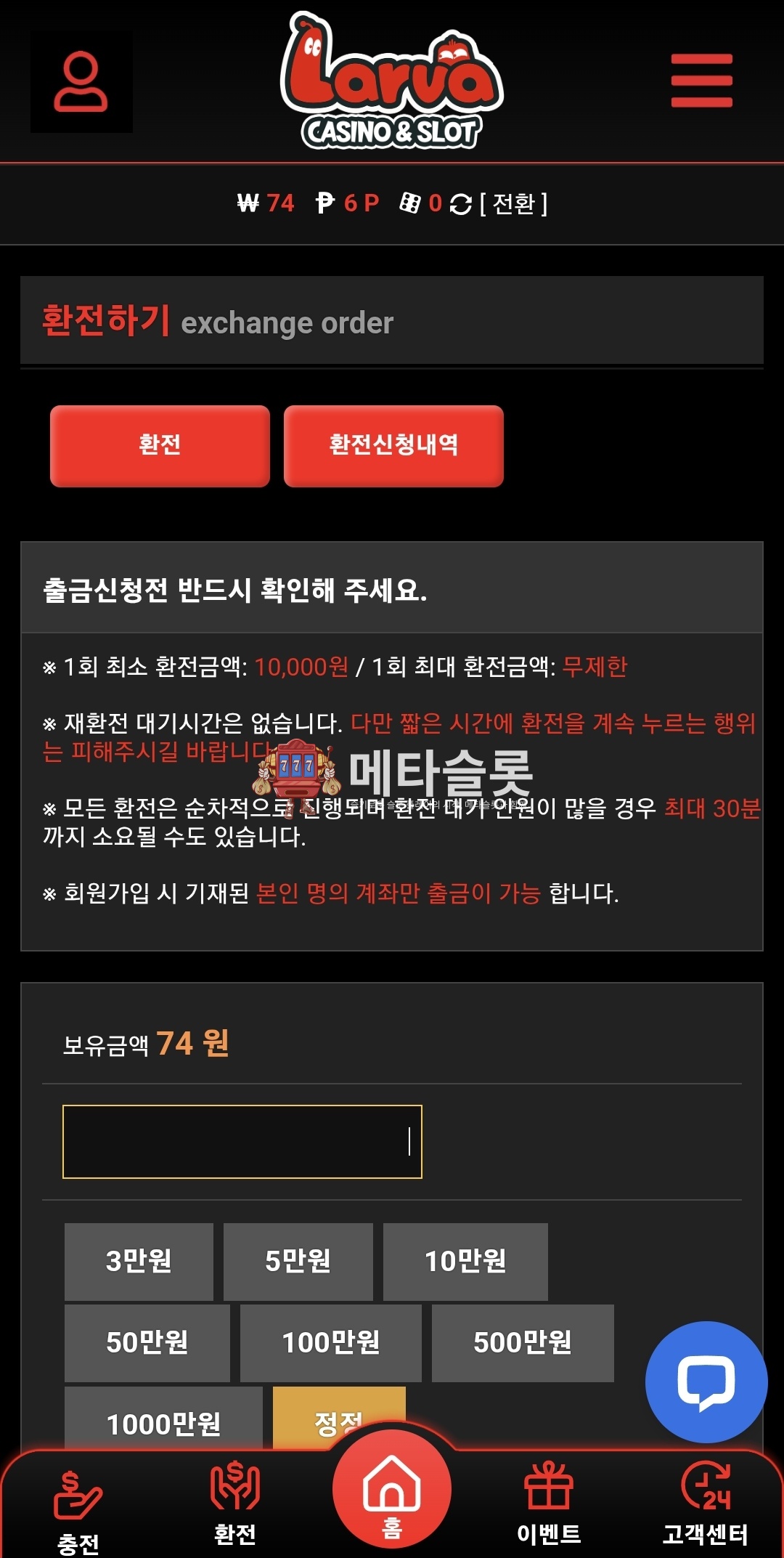Choose the 5만원 amount
Viewport: 784px width, 1558px height.
click(x=298, y=1261)
